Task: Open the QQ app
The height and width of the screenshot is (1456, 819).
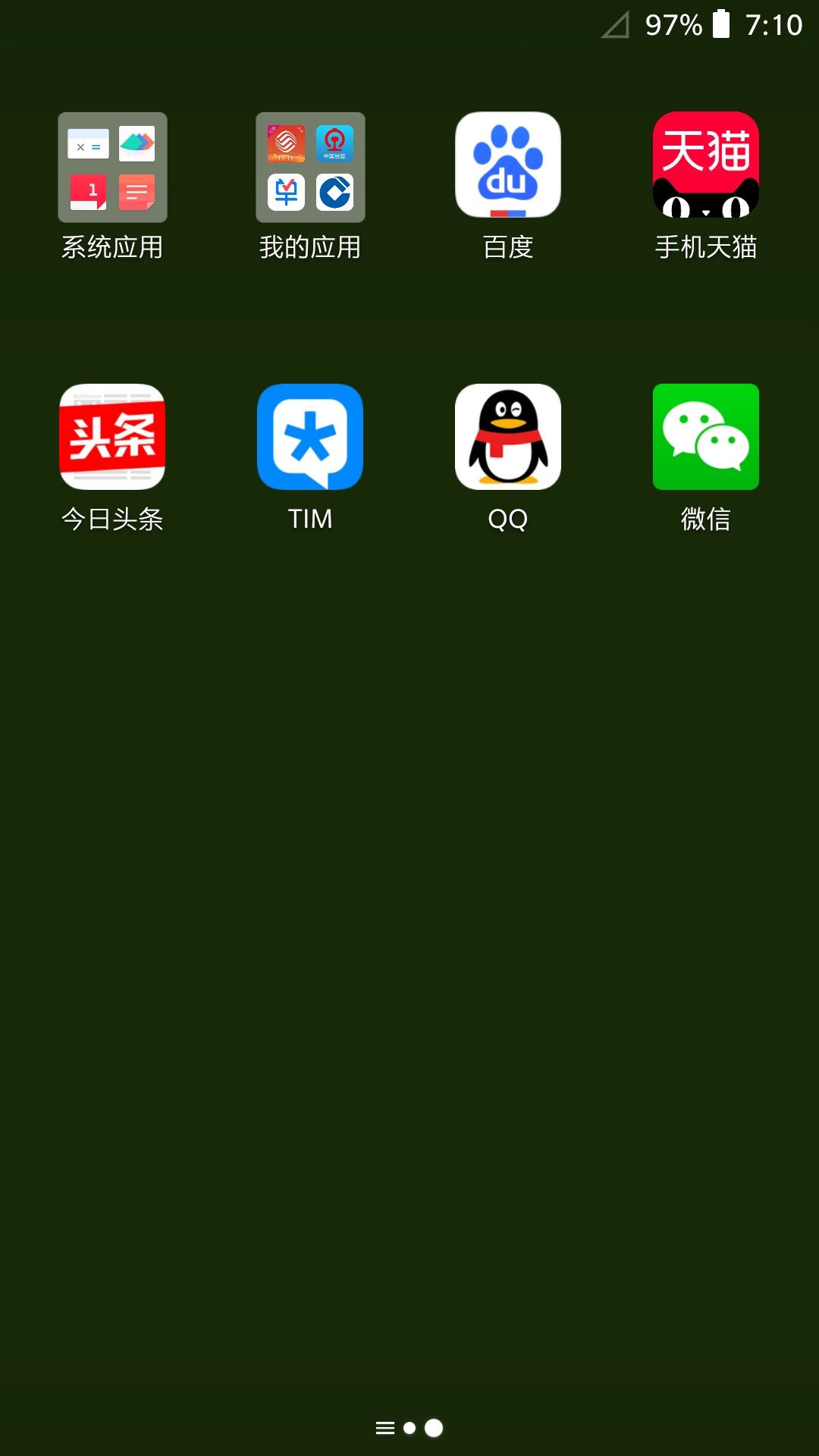Action: [507, 437]
